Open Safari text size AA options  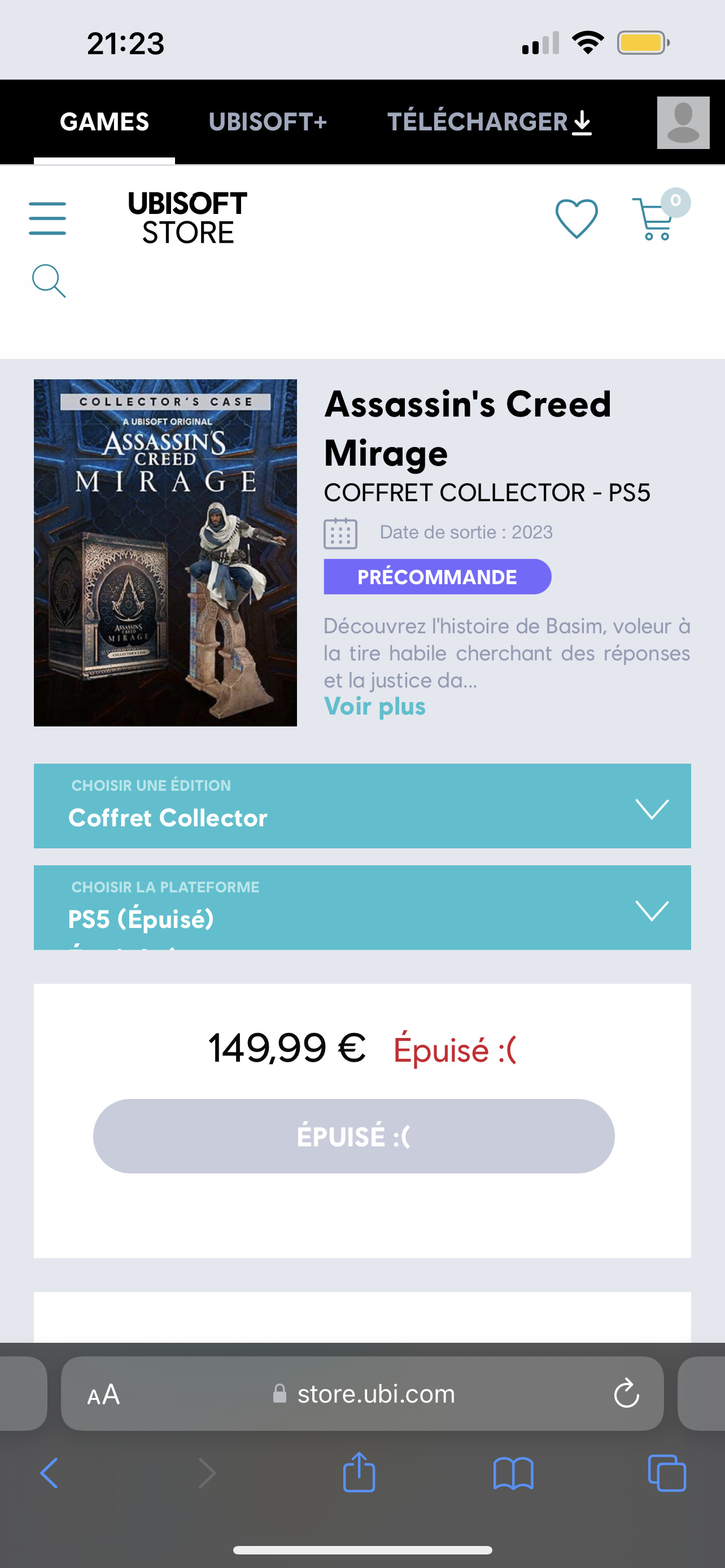click(103, 1395)
